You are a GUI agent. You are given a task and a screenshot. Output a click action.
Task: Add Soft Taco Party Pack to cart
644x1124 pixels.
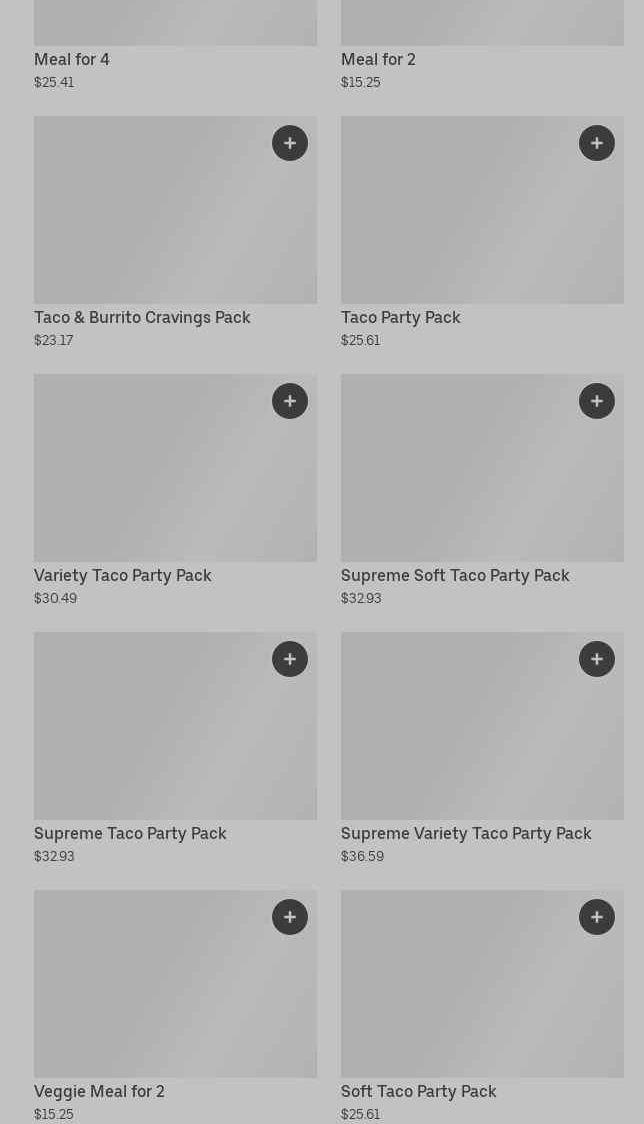tap(597, 917)
